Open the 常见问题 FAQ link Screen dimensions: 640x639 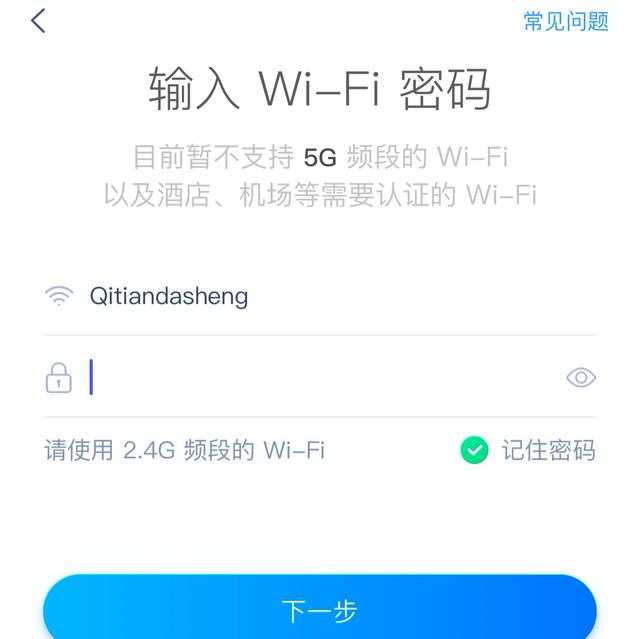[566, 21]
